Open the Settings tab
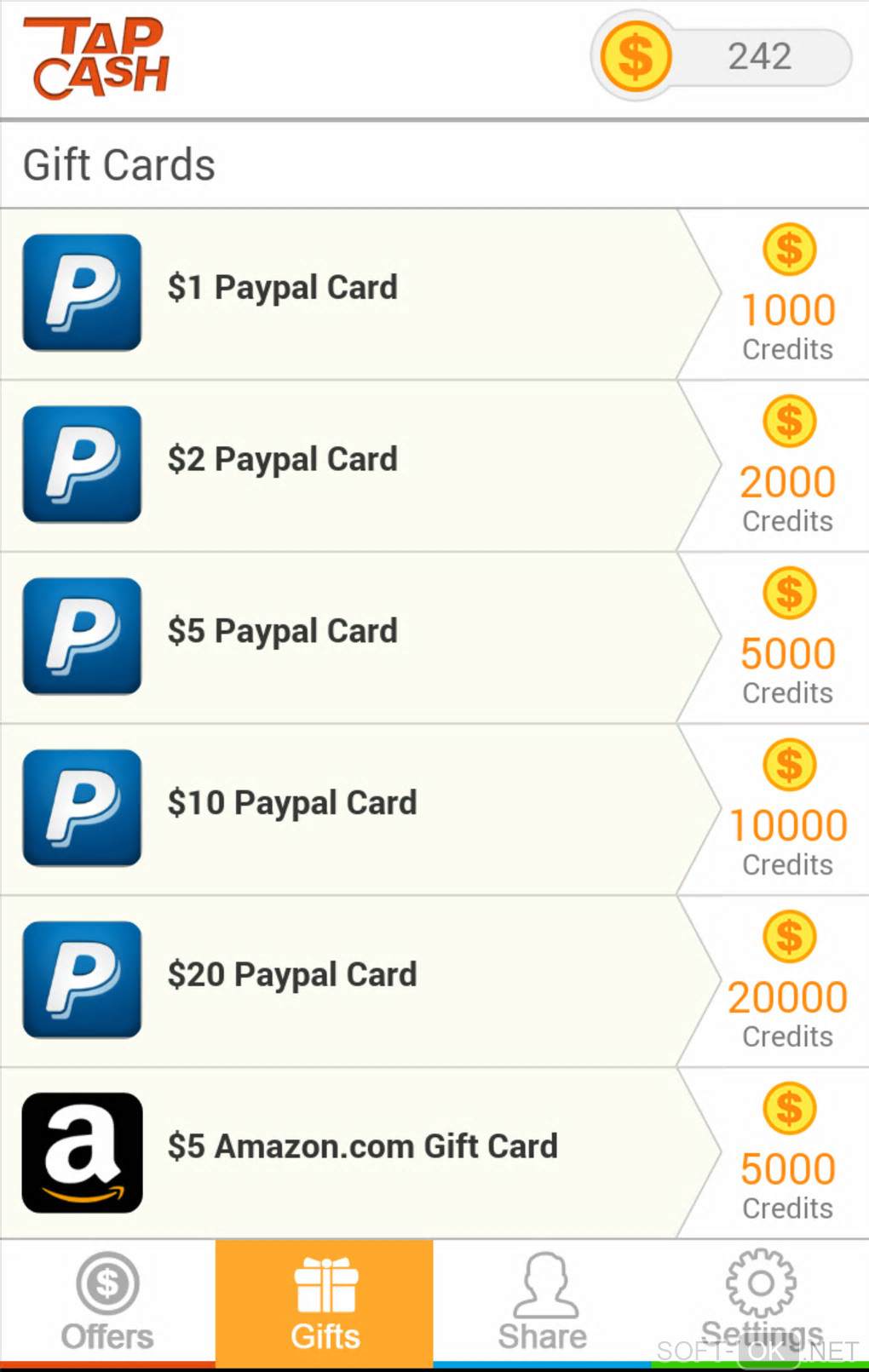 (761, 1299)
